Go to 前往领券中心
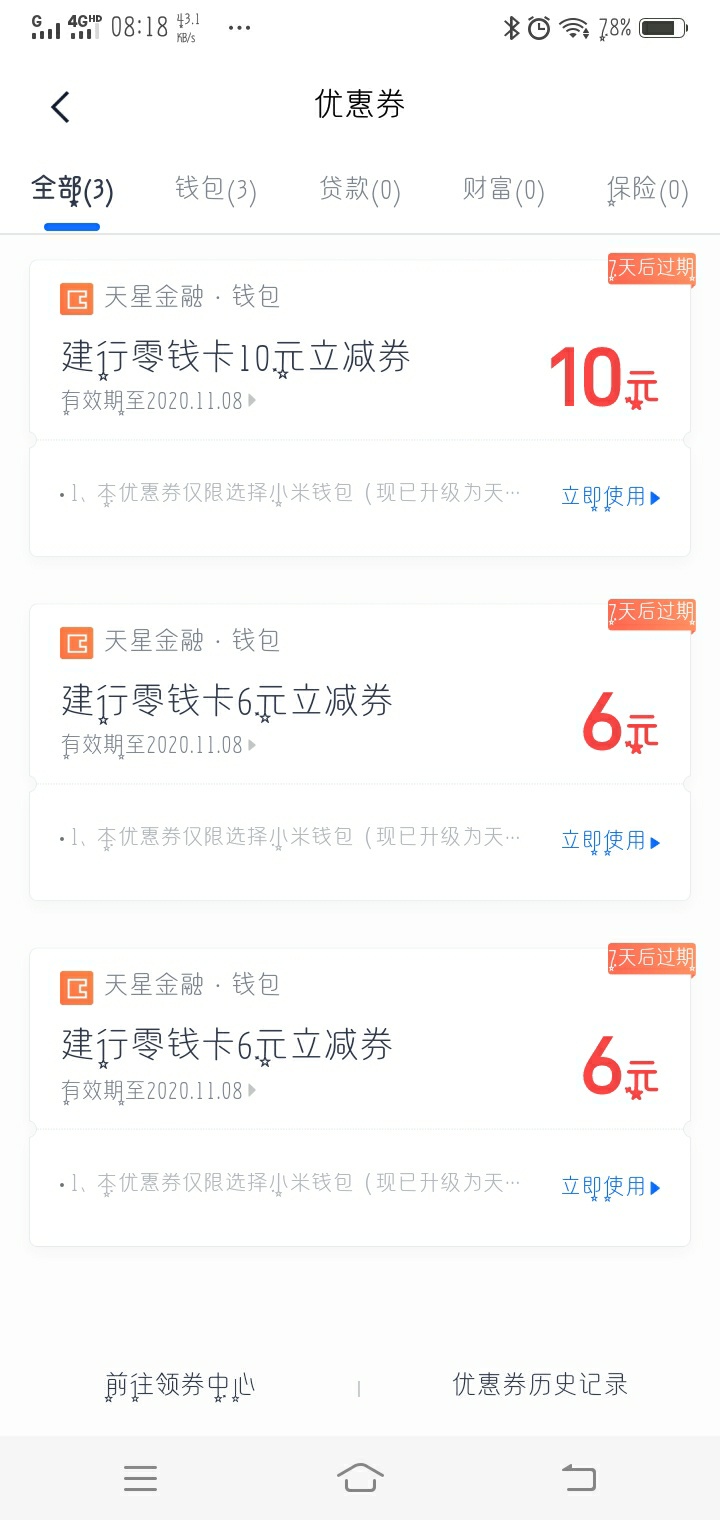 (180, 1385)
